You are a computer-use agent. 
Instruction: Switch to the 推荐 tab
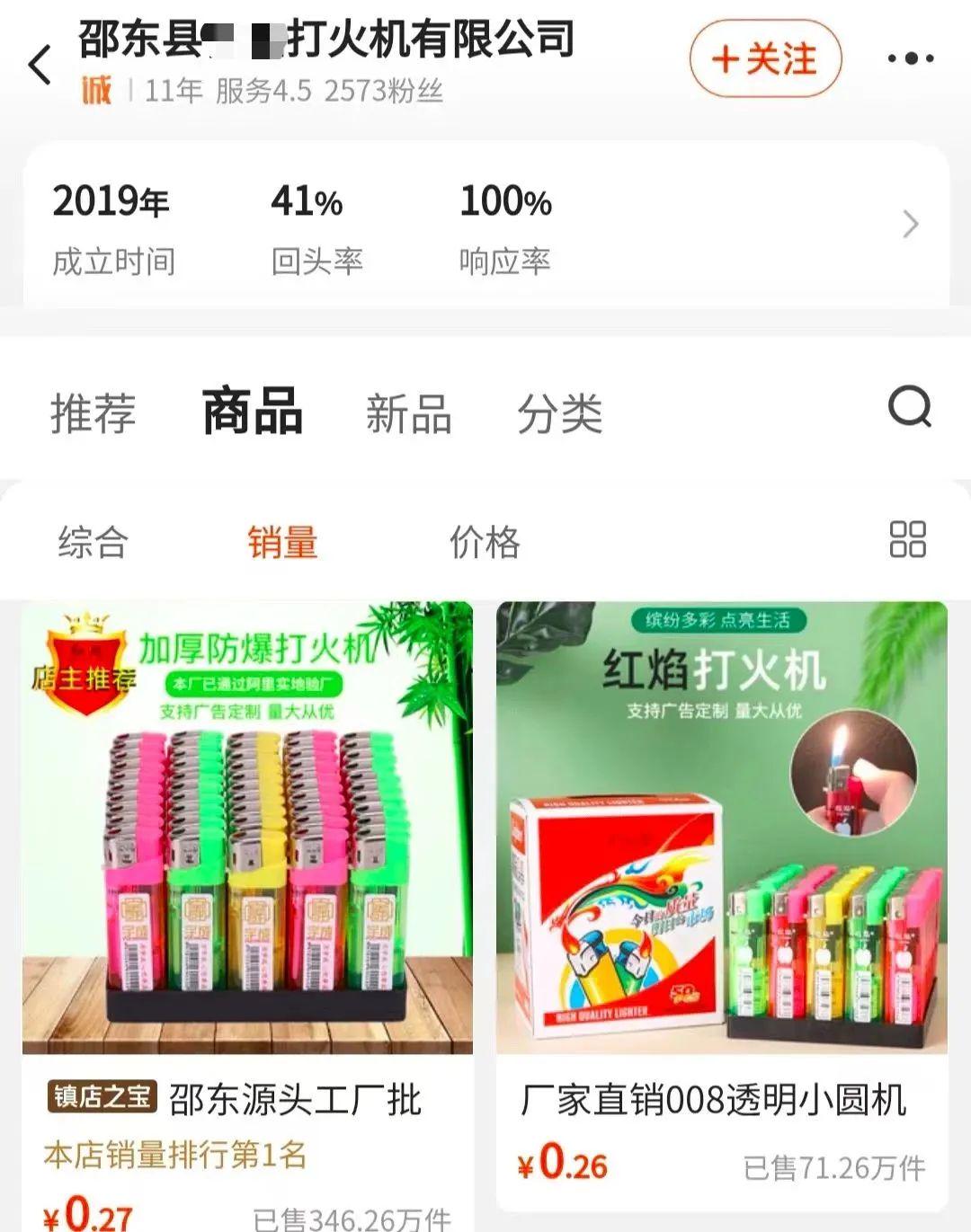point(93,413)
